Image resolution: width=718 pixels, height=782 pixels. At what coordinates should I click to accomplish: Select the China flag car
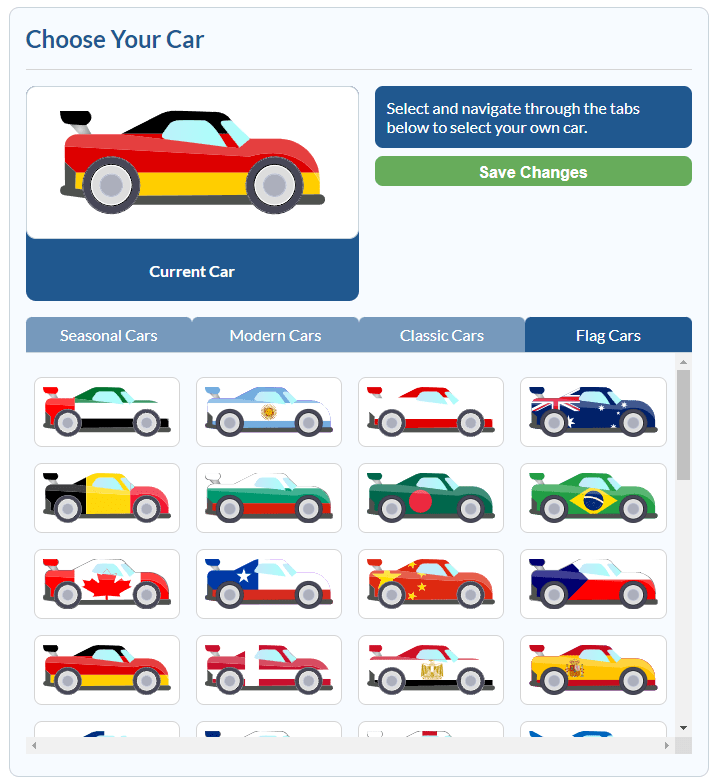click(431, 584)
